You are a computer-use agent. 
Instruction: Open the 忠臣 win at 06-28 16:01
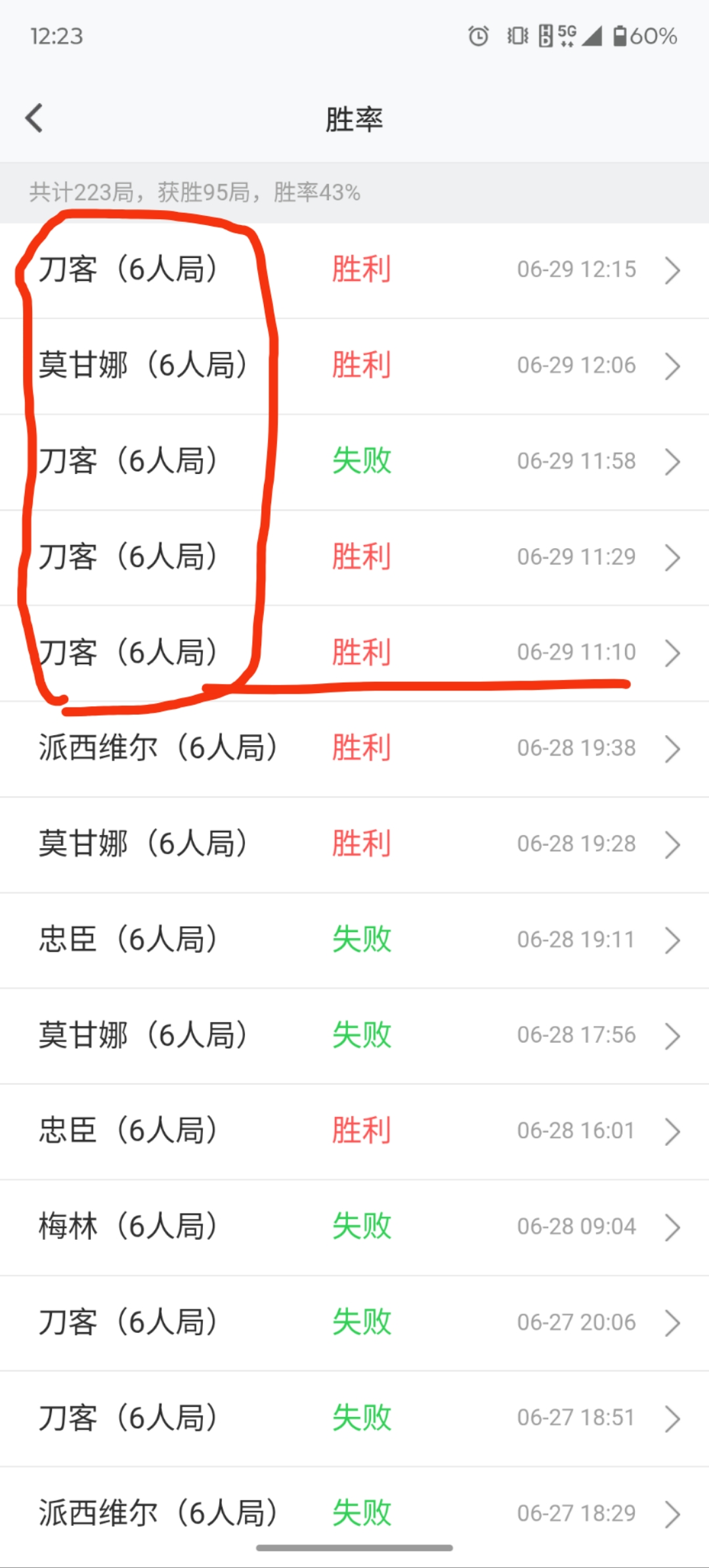click(x=354, y=1131)
